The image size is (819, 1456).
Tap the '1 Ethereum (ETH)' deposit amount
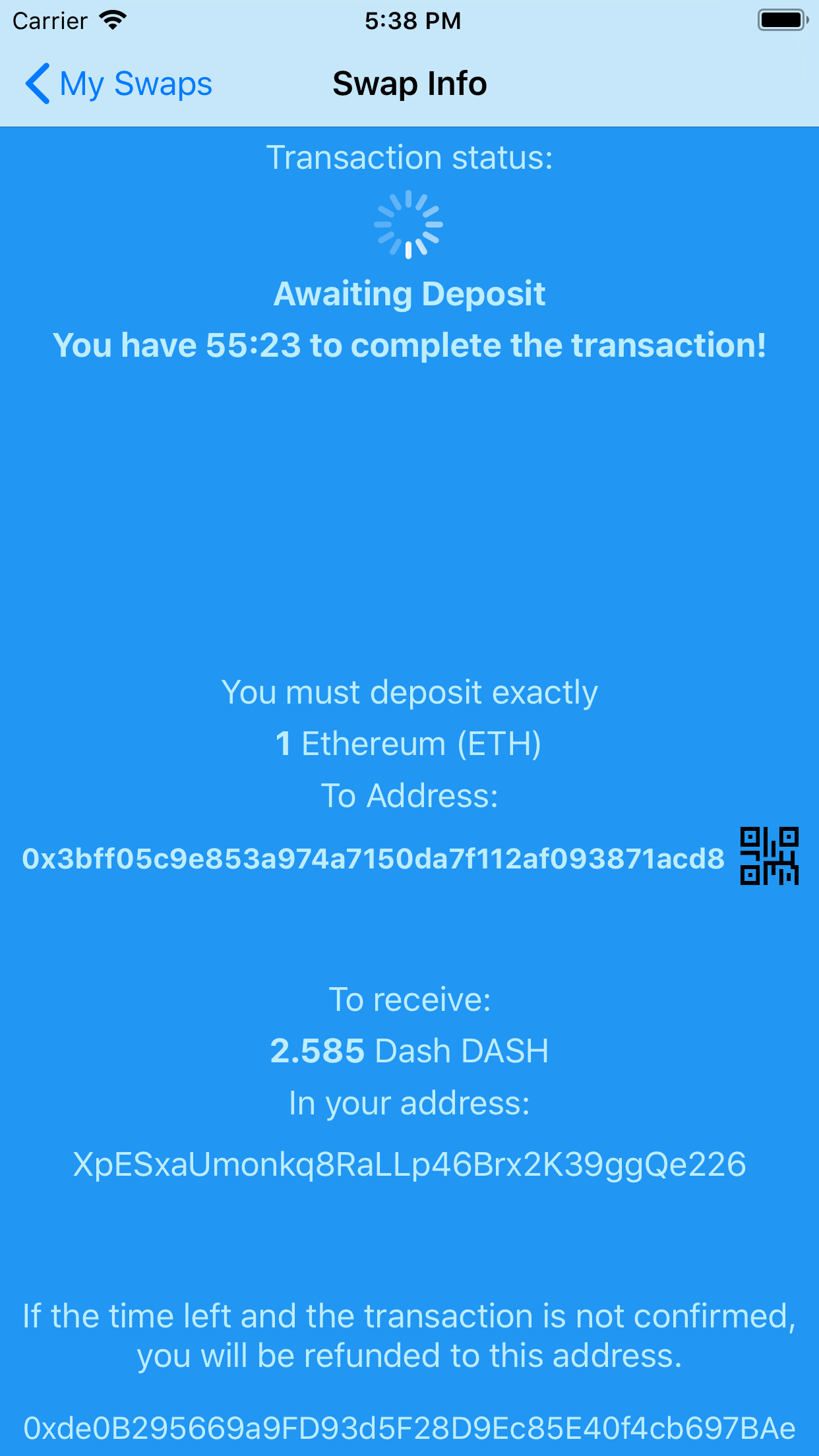coord(409,743)
